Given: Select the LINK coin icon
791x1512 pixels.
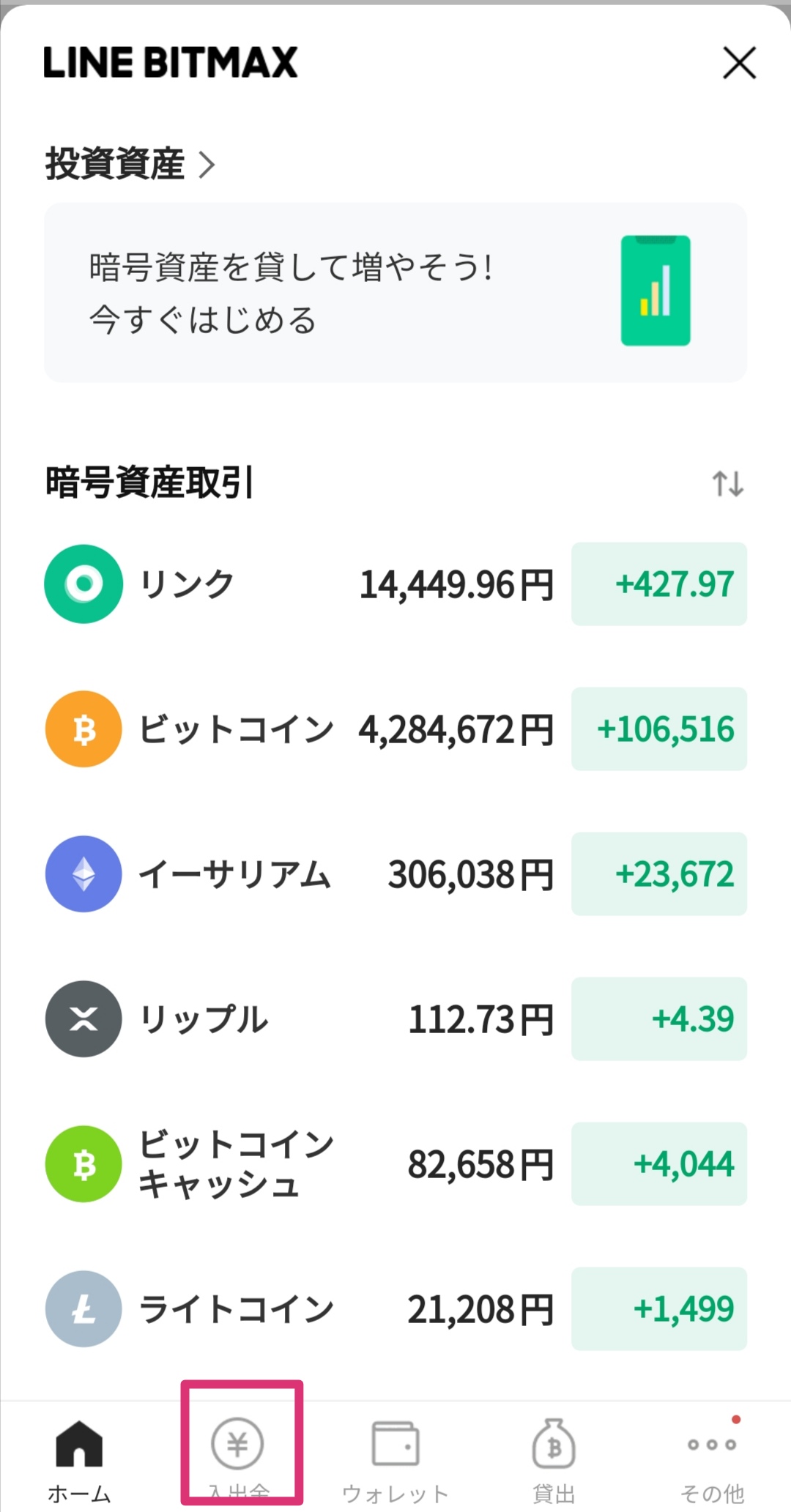Looking at the screenshot, I should (x=83, y=584).
